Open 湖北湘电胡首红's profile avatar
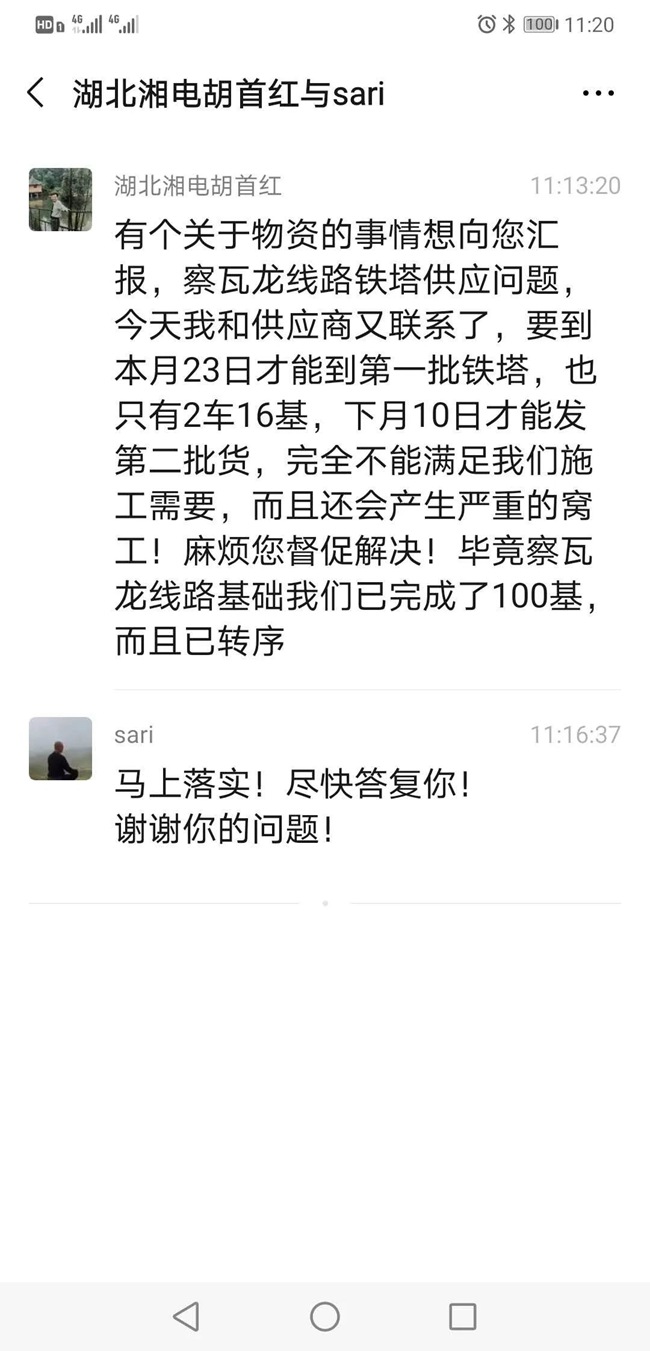The width and height of the screenshot is (650, 1351). (x=60, y=199)
